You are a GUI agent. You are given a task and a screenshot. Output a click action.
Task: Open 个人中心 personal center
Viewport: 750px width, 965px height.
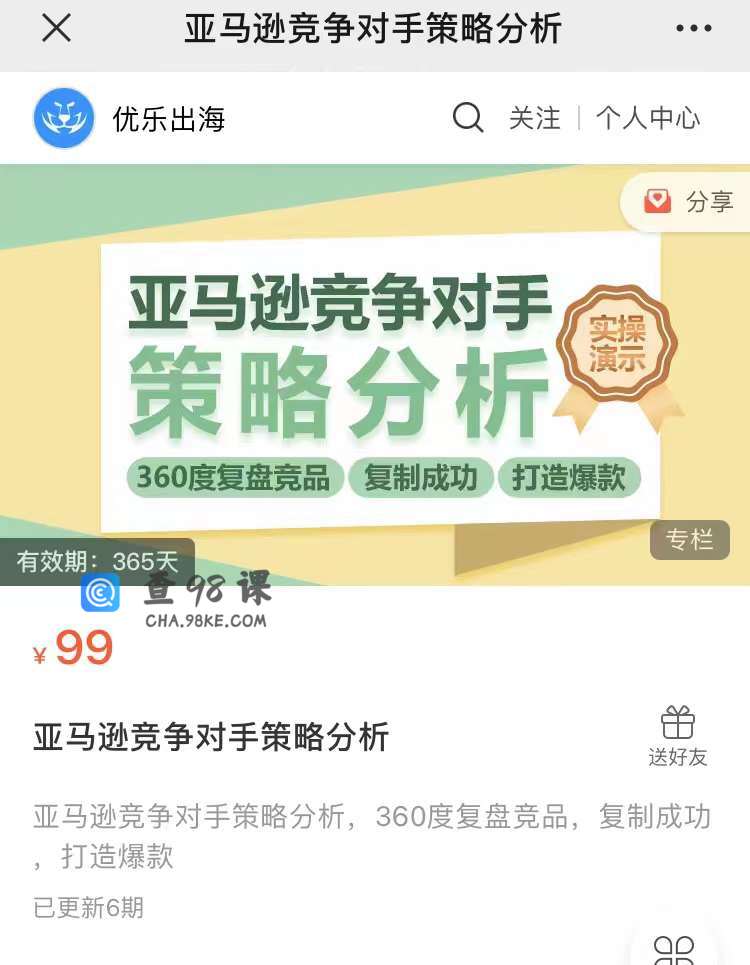pos(648,118)
